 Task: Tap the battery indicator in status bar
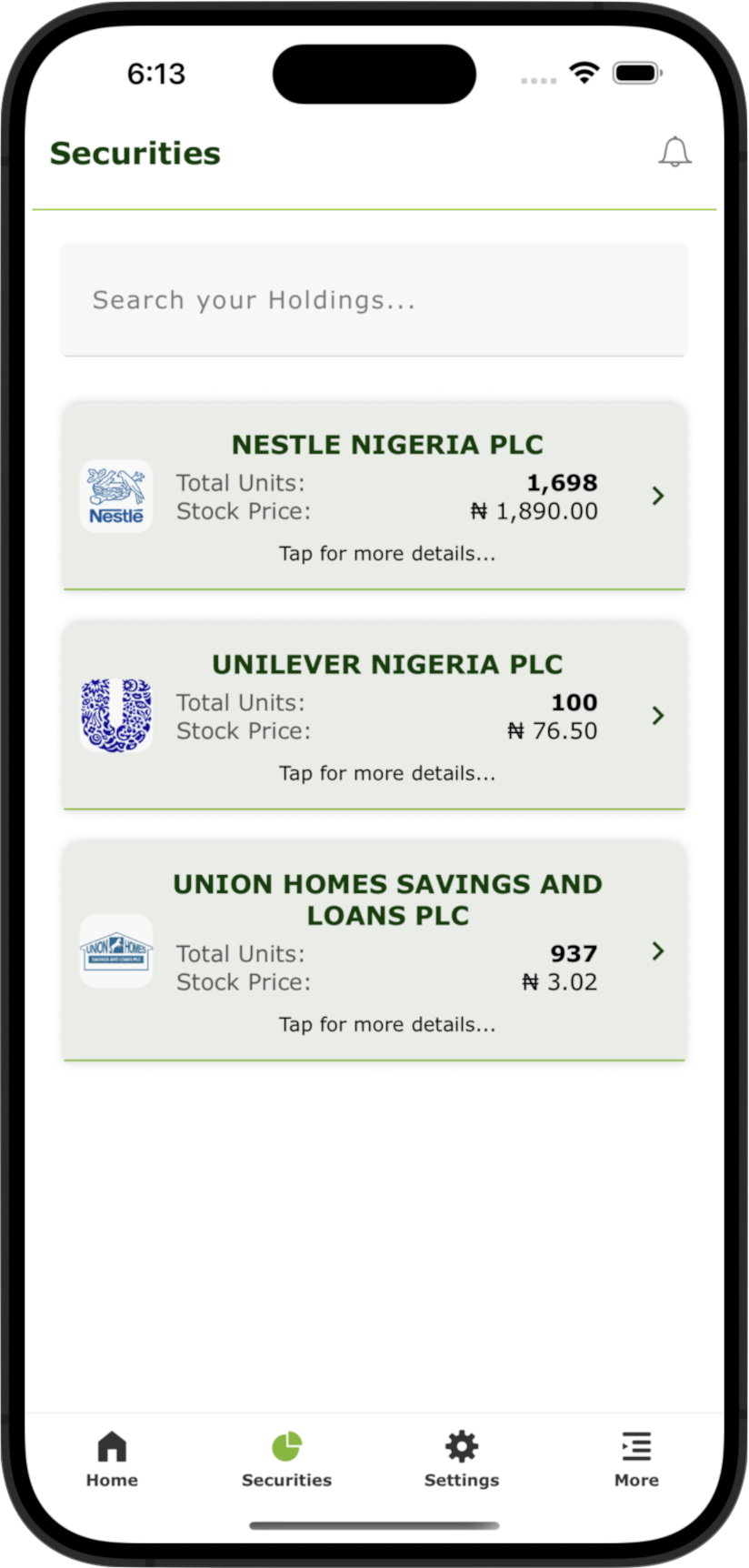[638, 73]
